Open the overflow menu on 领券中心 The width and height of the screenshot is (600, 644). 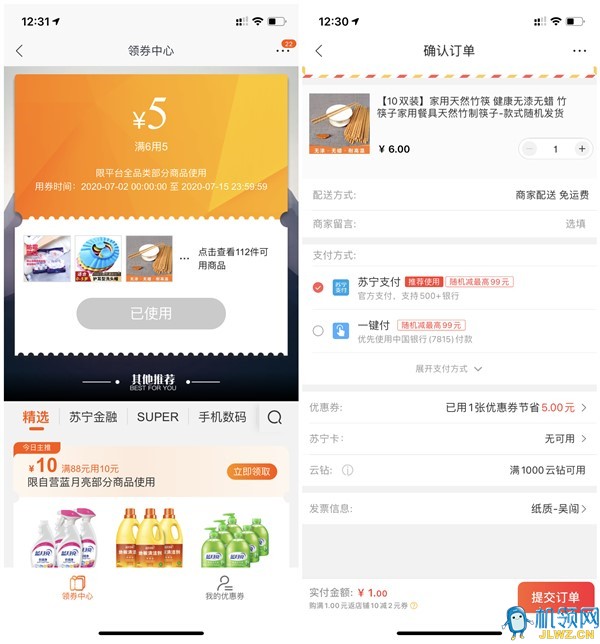[x=282, y=51]
